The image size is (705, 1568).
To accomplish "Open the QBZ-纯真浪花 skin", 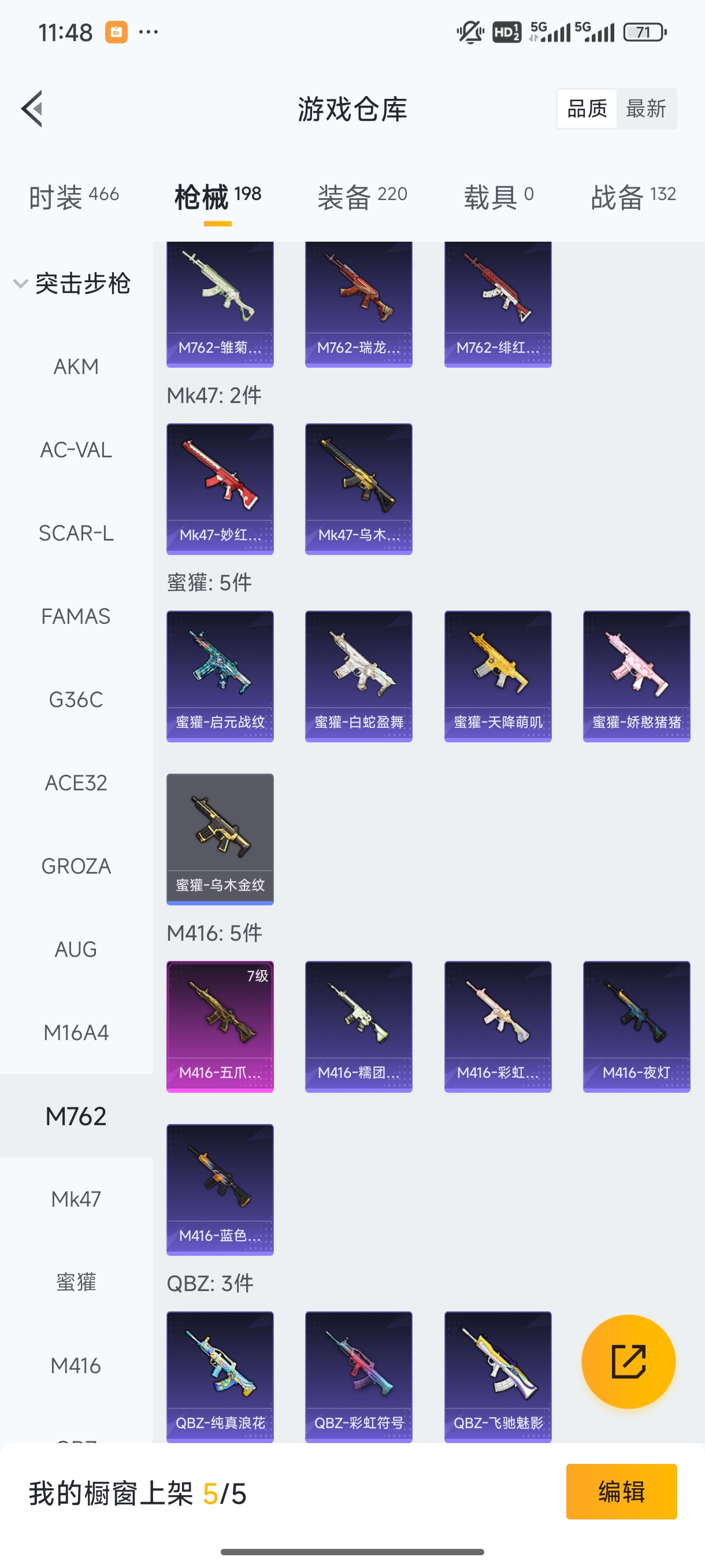I will [220, 1375].
